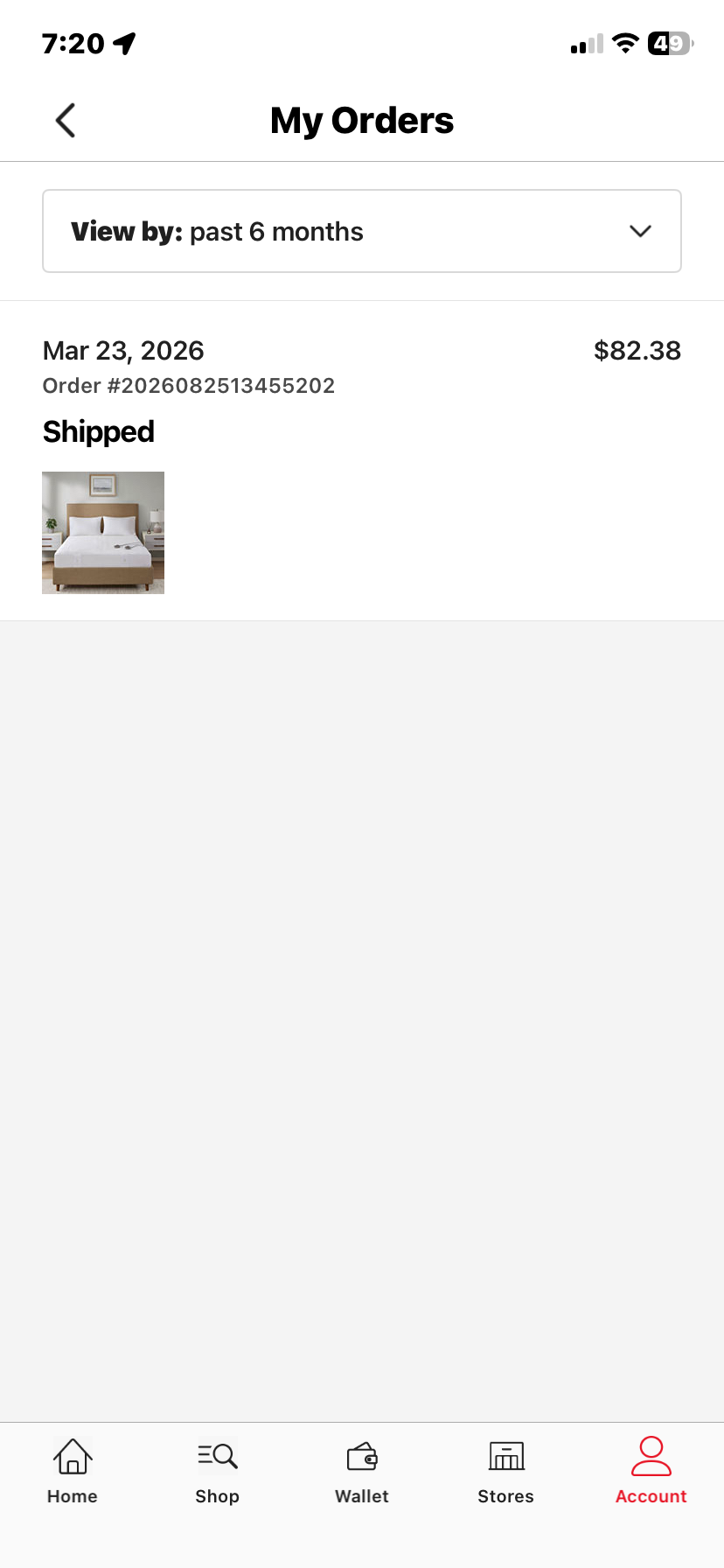The image size is (724, 1568).
Task: Go to the Stores tab
Action: coord(506,1471)
